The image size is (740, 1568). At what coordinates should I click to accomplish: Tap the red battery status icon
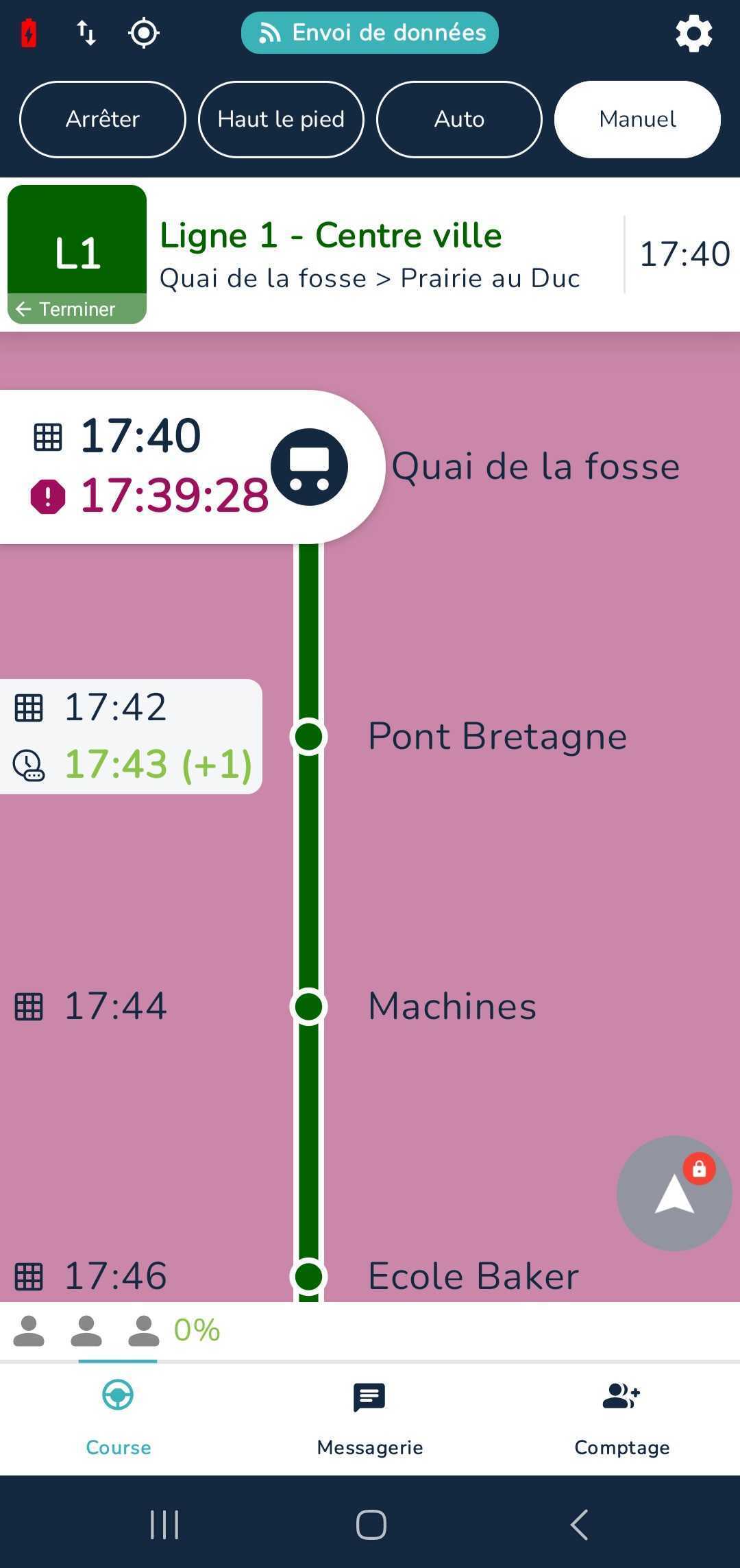pos(29,32)
